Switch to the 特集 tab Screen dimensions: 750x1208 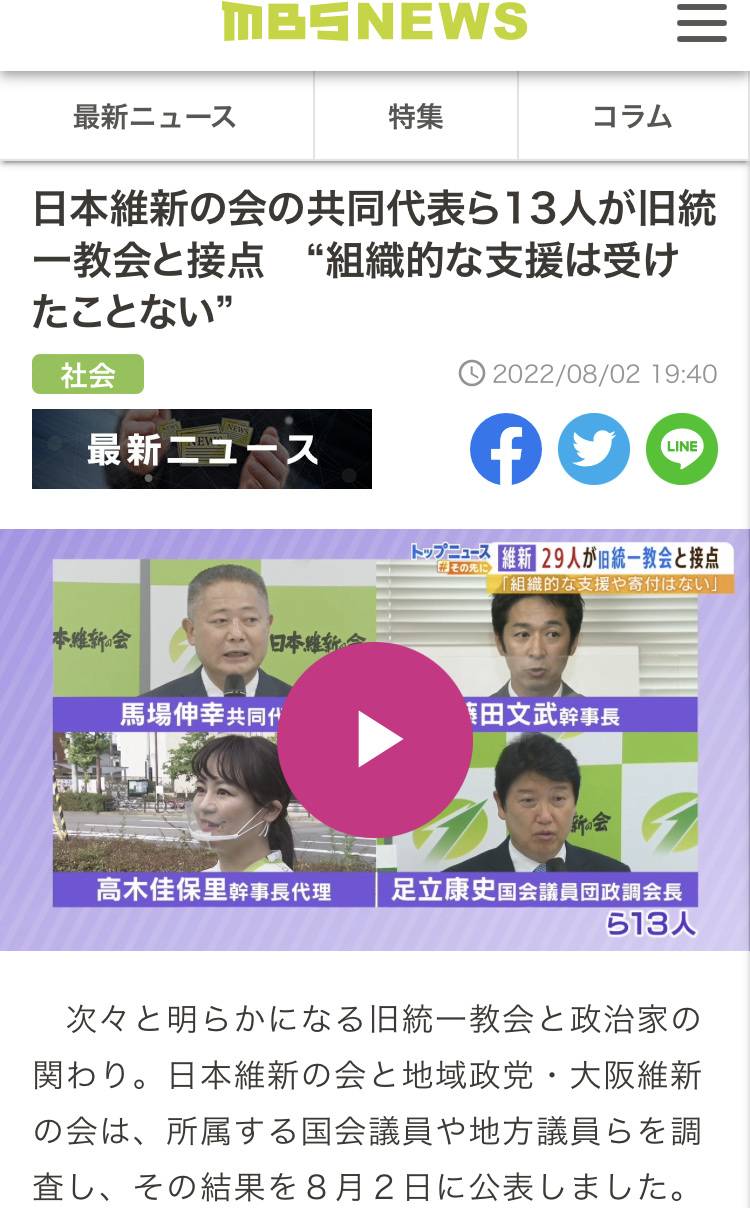(416, 117)
